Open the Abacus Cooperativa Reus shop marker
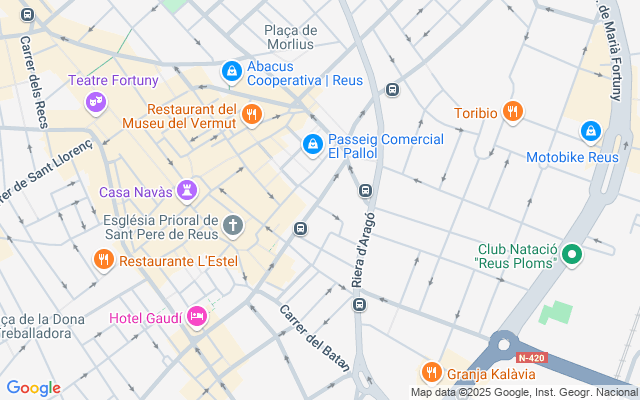Screen dimensions: 640x400 click(232, 71)
